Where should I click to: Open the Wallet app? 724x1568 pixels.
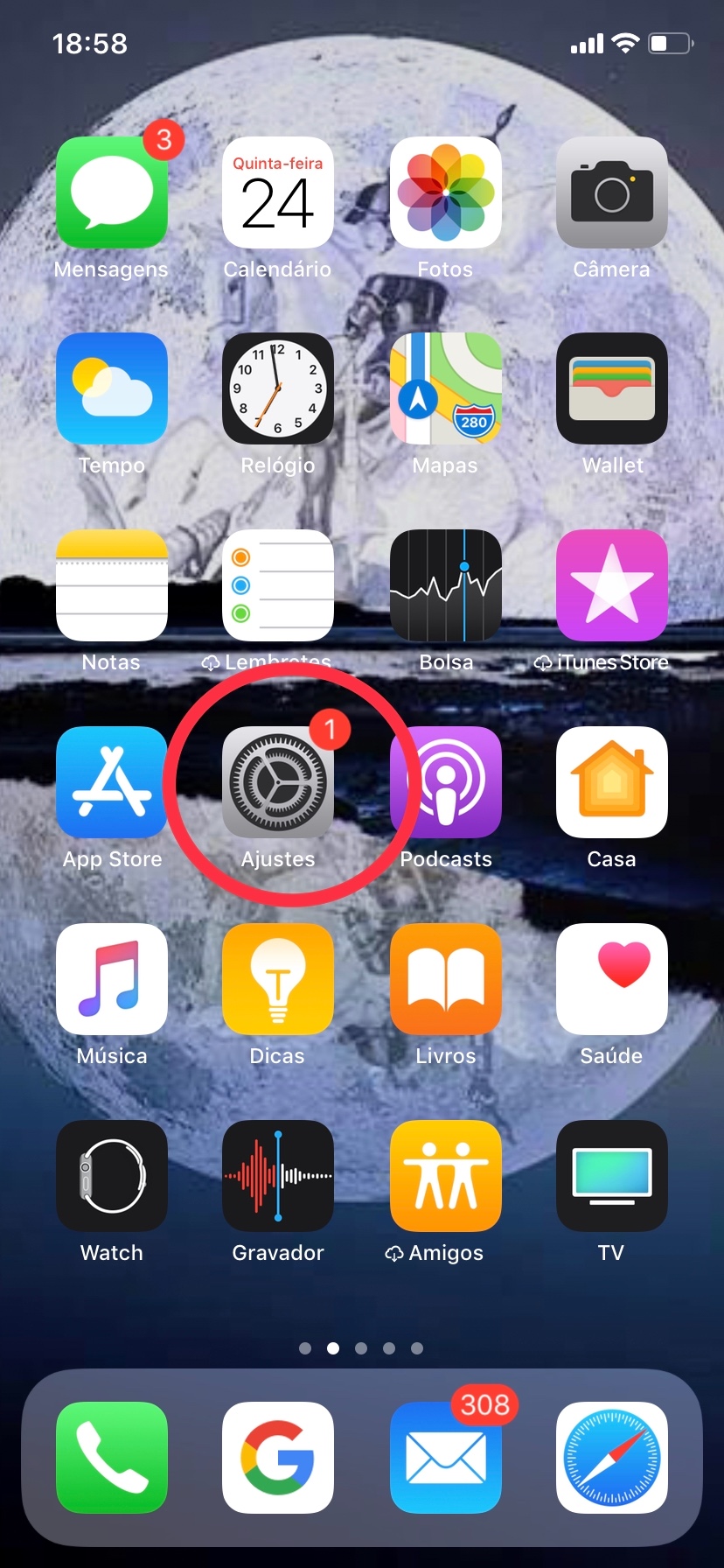tap(612, 388)
